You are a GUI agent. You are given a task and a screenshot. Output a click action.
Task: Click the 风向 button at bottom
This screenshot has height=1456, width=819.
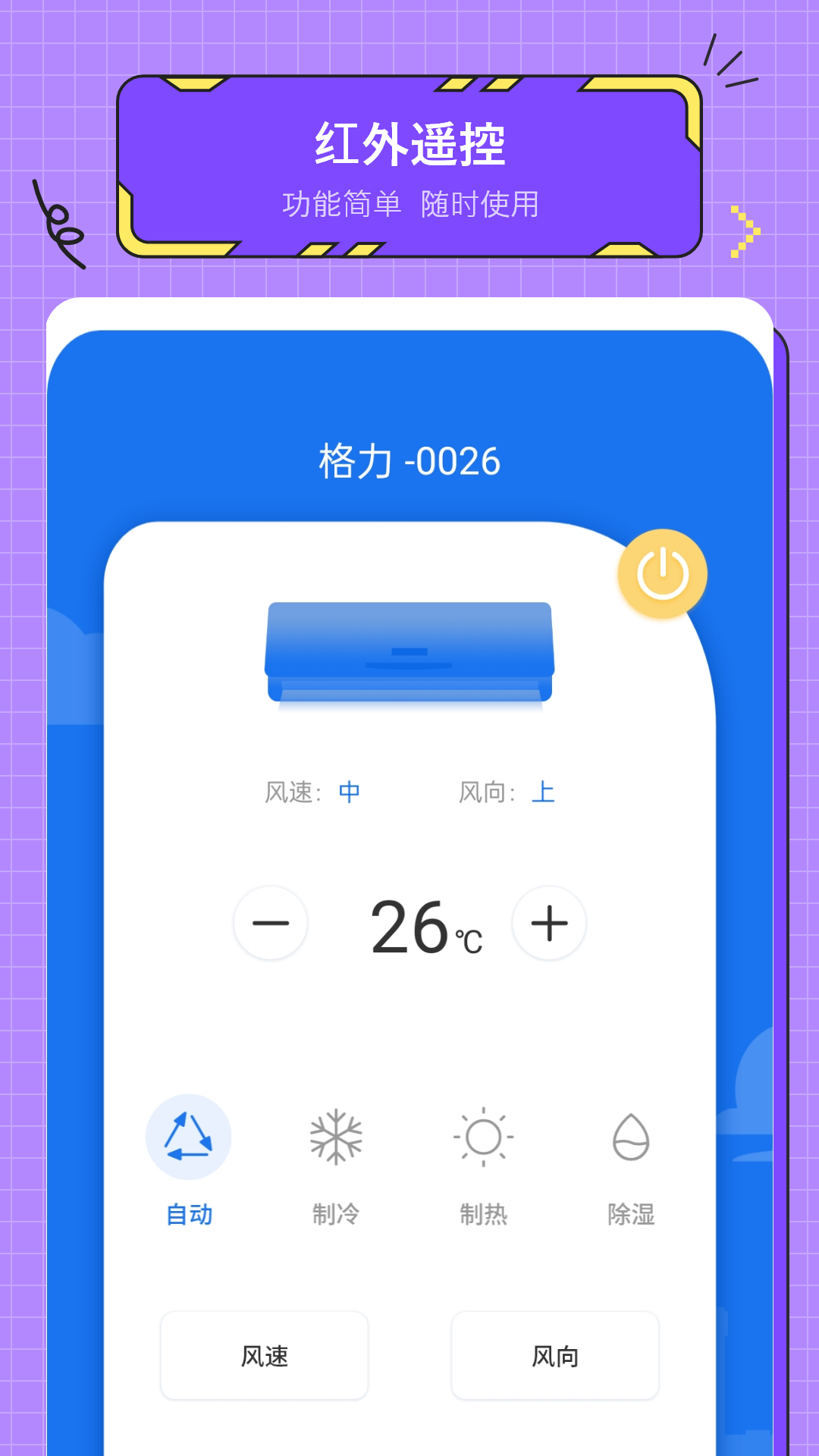(x=554, y=1355)
